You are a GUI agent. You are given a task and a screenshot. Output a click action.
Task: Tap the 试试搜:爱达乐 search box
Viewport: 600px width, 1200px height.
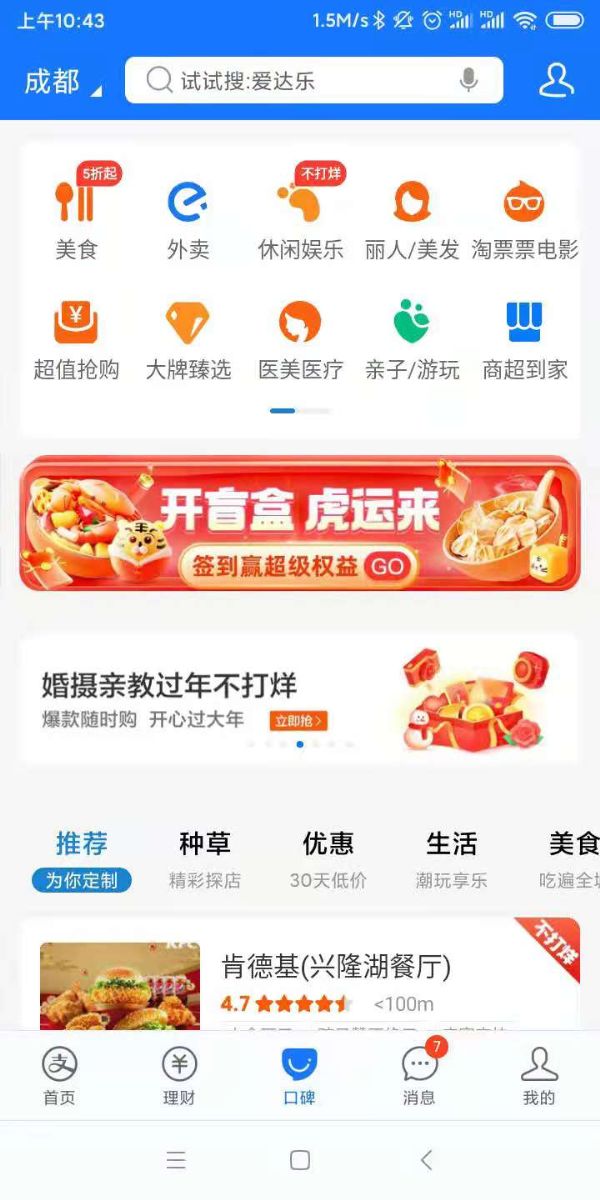[x=300, y=81]
